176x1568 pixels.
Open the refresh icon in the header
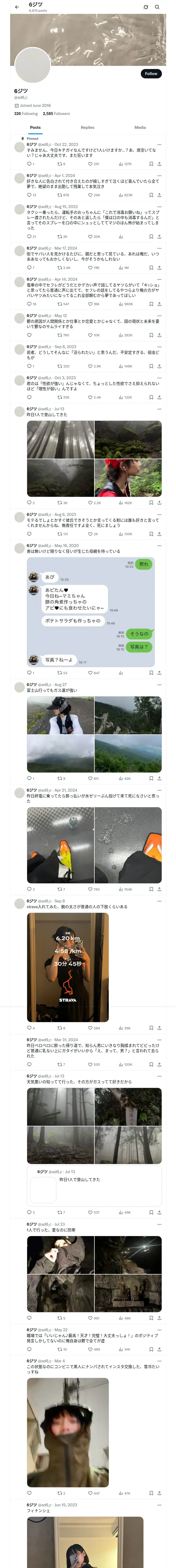coord(146,7)
